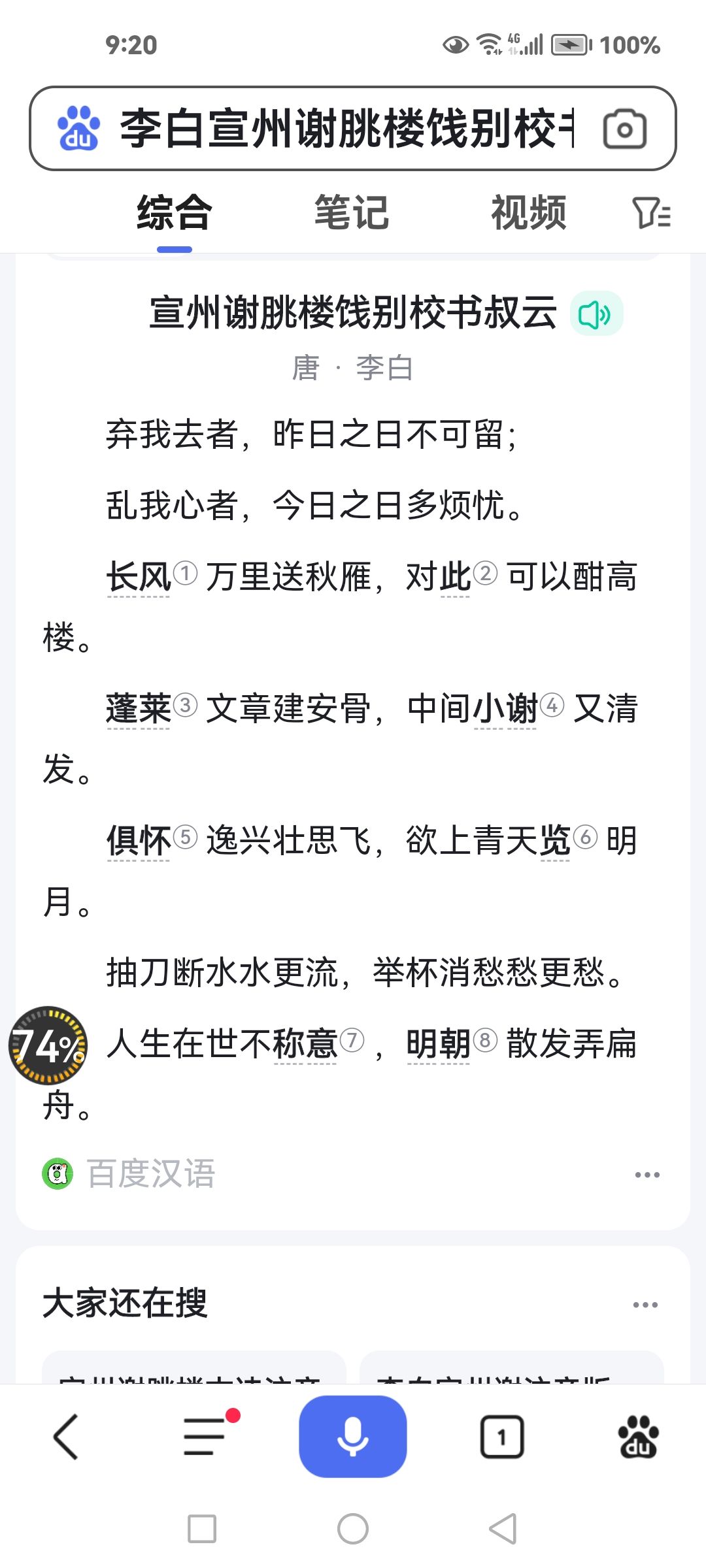Show the note for 俱怀

click(139, 841)
